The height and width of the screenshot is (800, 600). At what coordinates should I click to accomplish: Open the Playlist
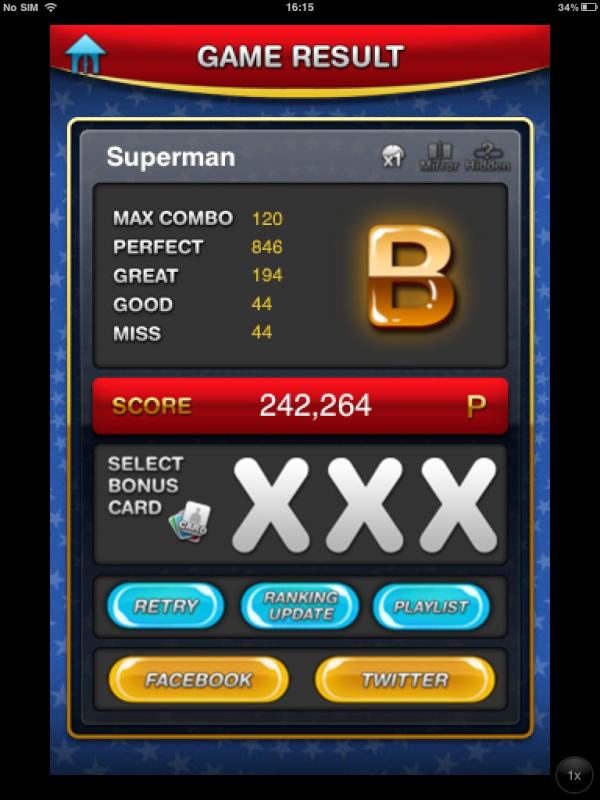click(x=431, y=606)
